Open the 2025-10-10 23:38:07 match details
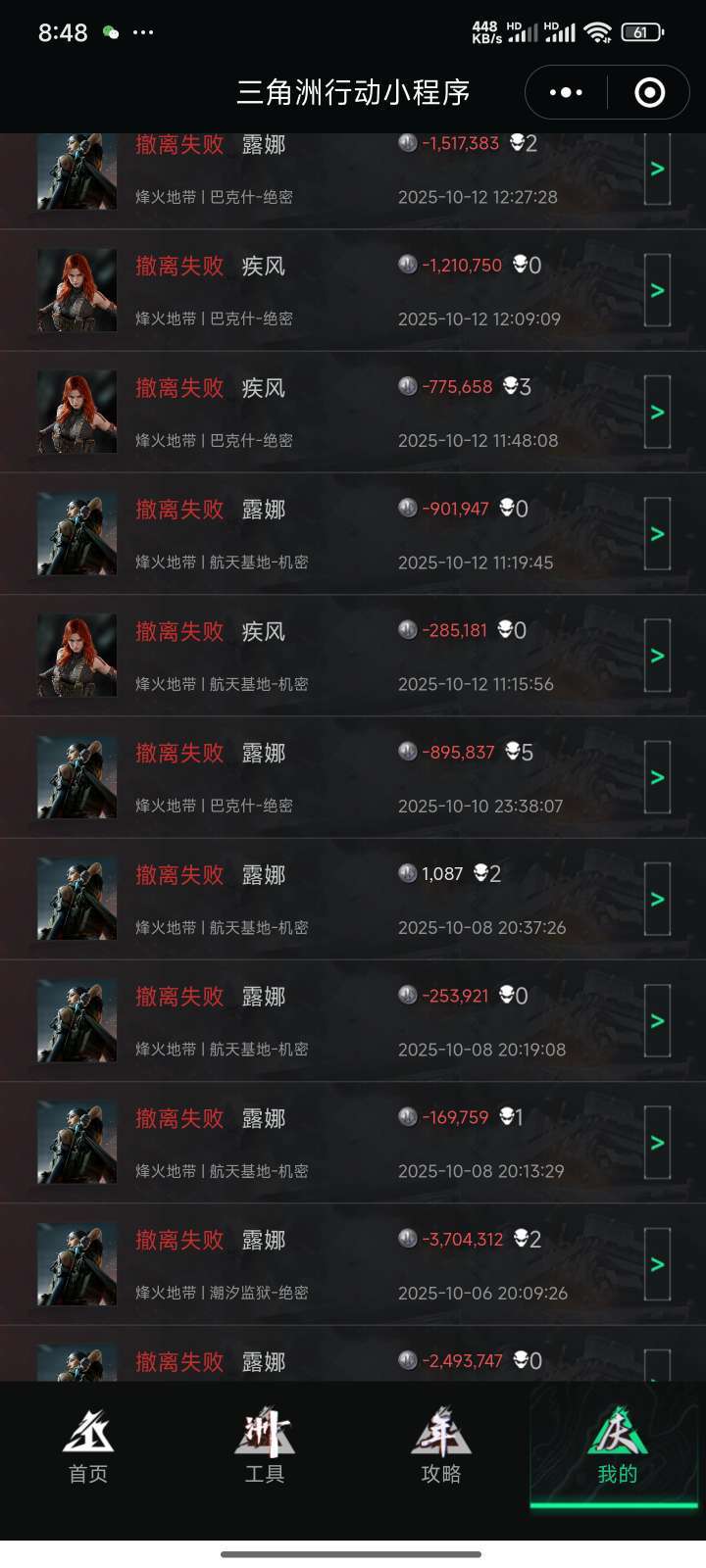706x1568 pixels. click(657, 777)
